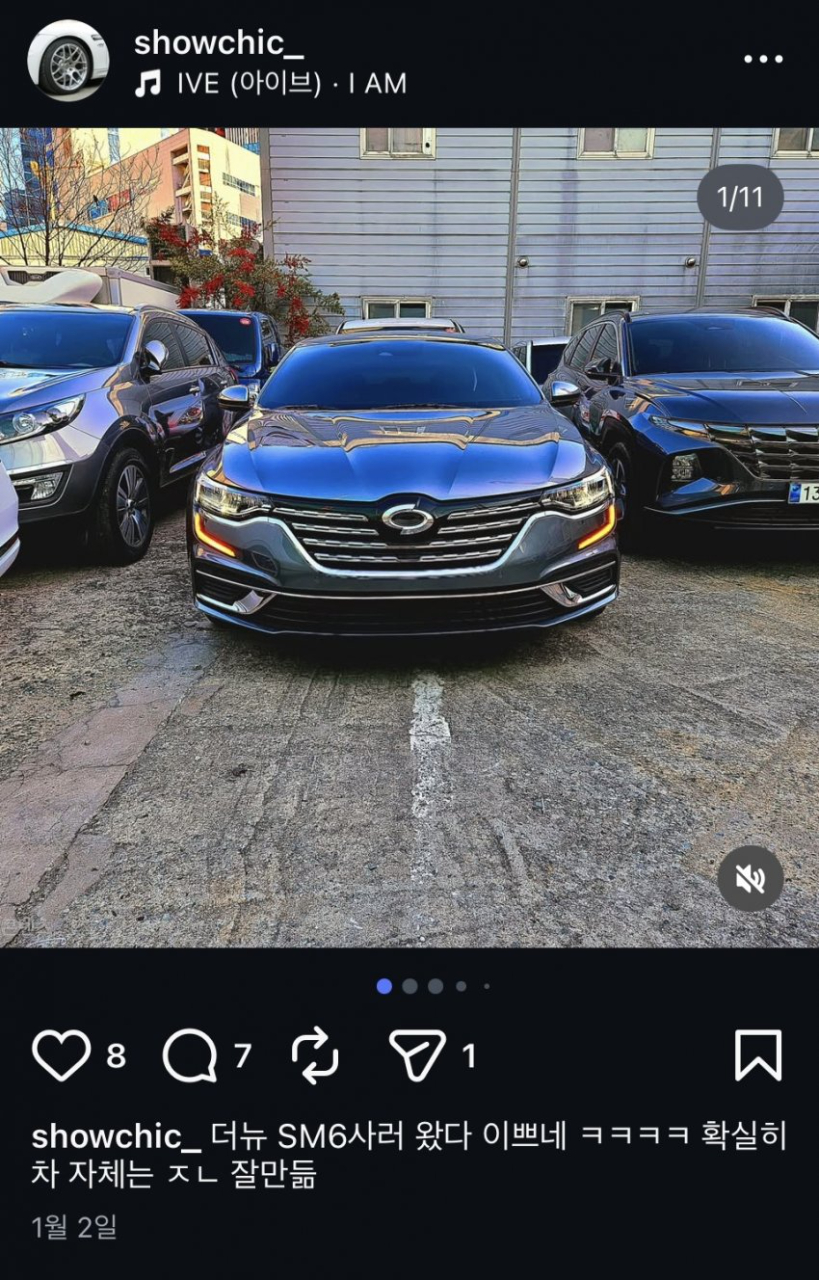Open the showchic_ username in the header
The height and width of the screenshot is (1280, 819).
pyautogui.click(x=218, y=43)
